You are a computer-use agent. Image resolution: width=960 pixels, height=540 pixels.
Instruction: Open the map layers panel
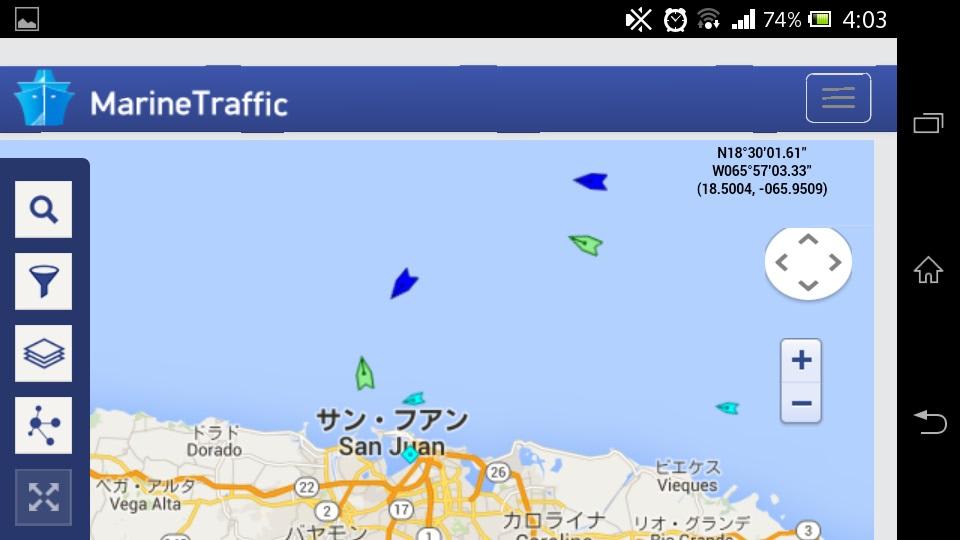pyautogui.click(x=43, y=353)
